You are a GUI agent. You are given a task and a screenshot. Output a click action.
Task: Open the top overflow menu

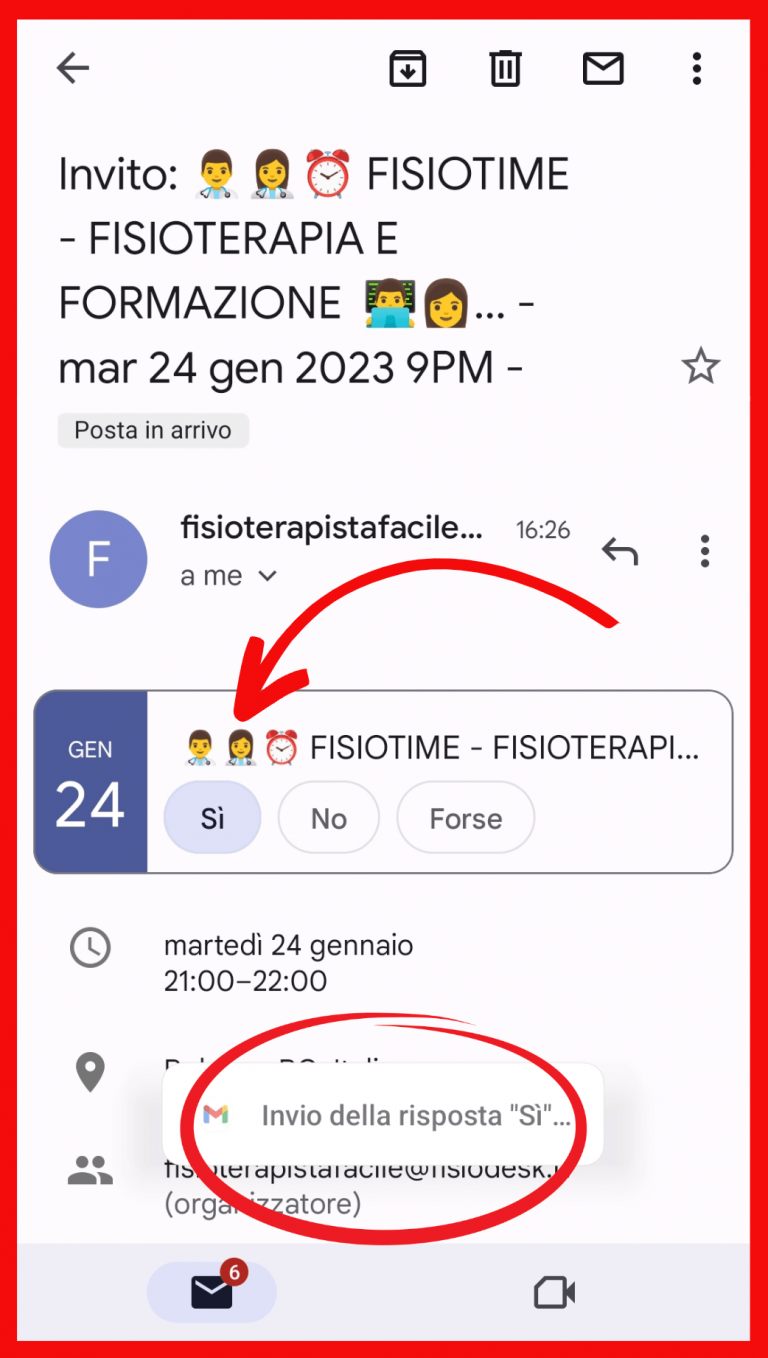pos(697,68)
